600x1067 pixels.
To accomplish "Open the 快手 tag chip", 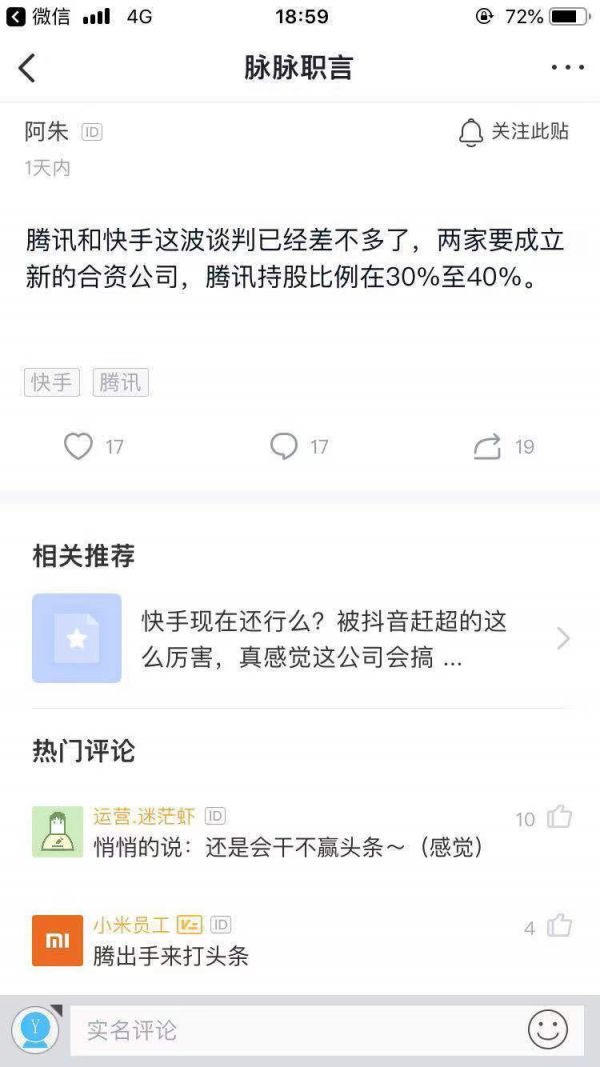I will pyautogui.click(x=52, y=382).
